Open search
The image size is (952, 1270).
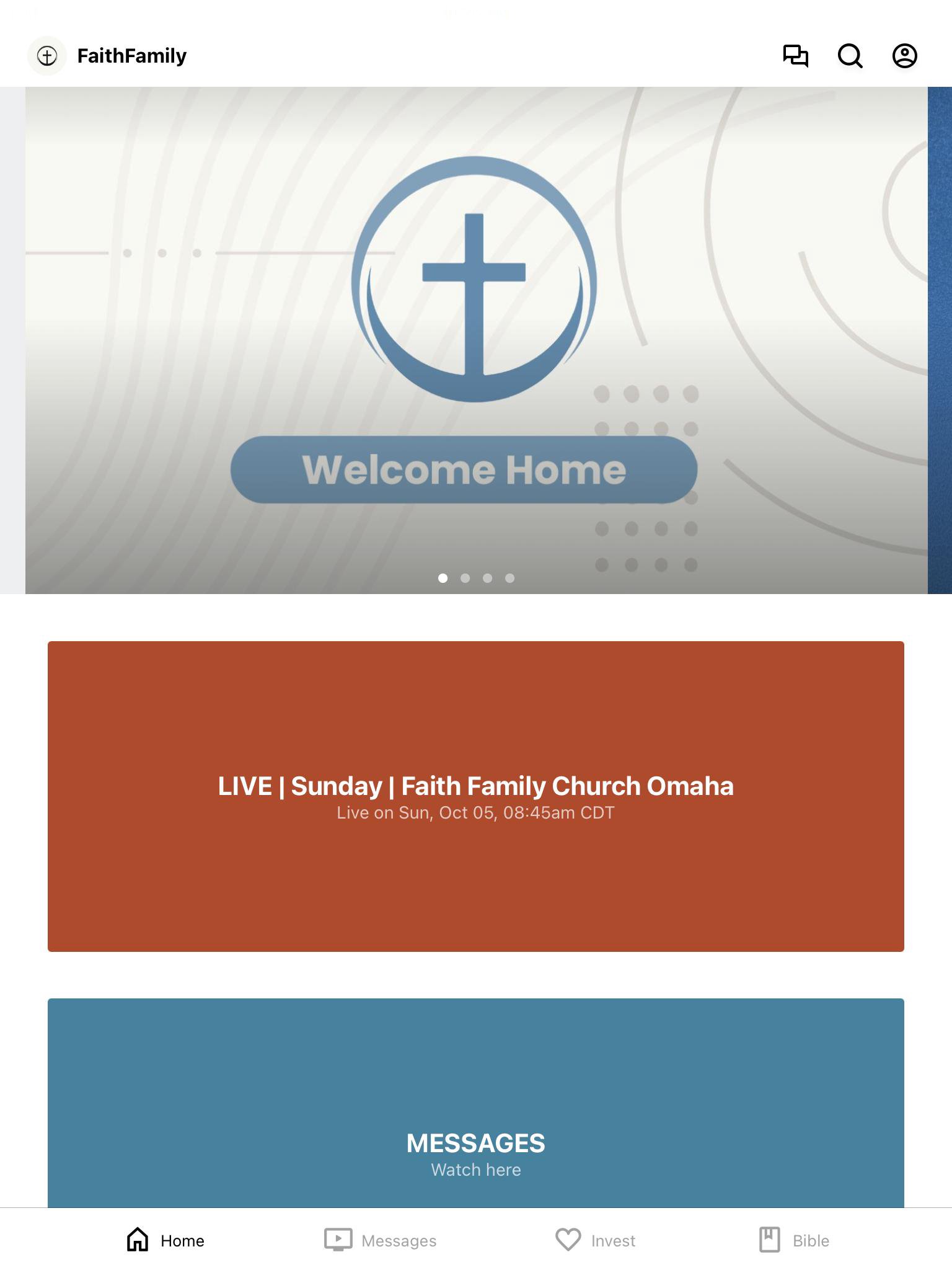click(850, 56)
